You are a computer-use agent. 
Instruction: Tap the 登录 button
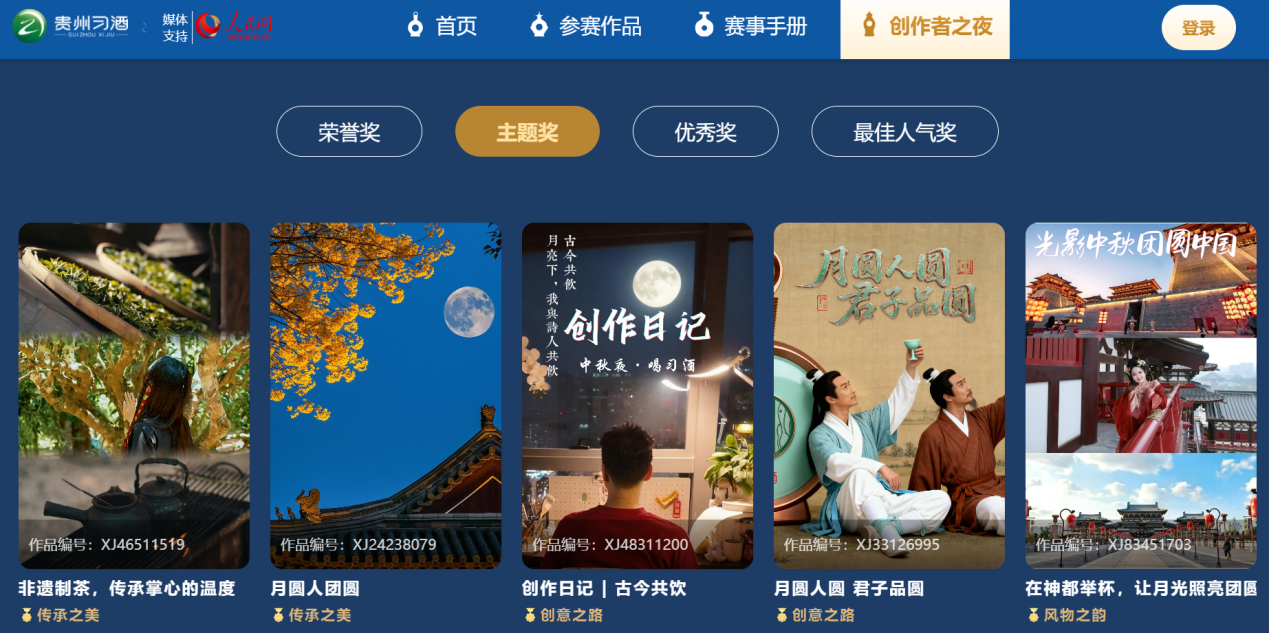(x=1198, y=28)
